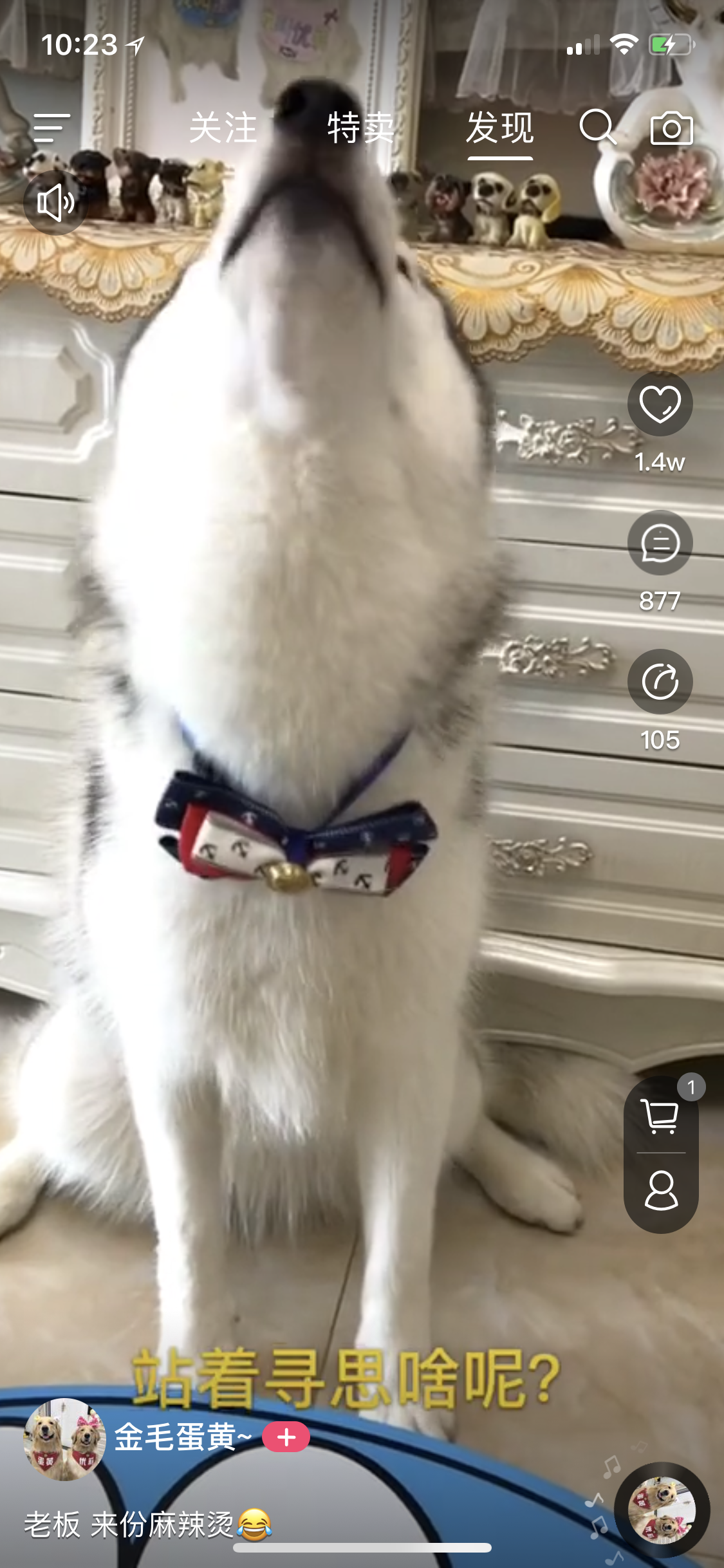The image size is (724, 1568).
Task: Open the side drawer menu
Action: [x=51, y=128]
